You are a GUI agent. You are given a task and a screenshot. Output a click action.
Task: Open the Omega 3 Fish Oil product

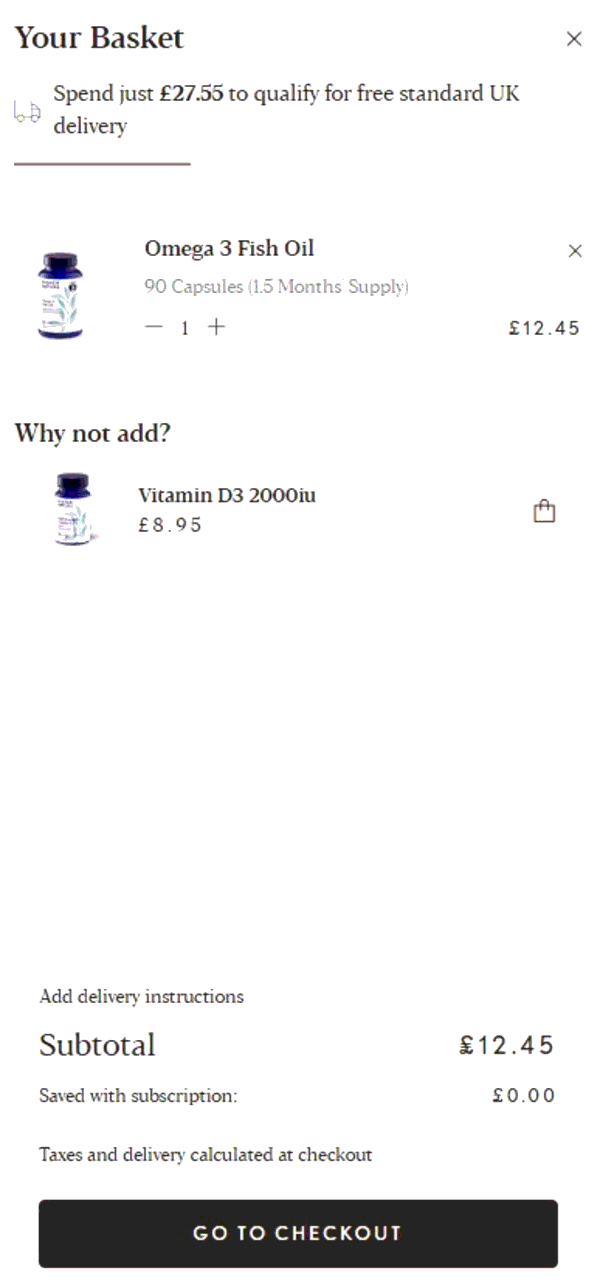click(x=229, y=249)
